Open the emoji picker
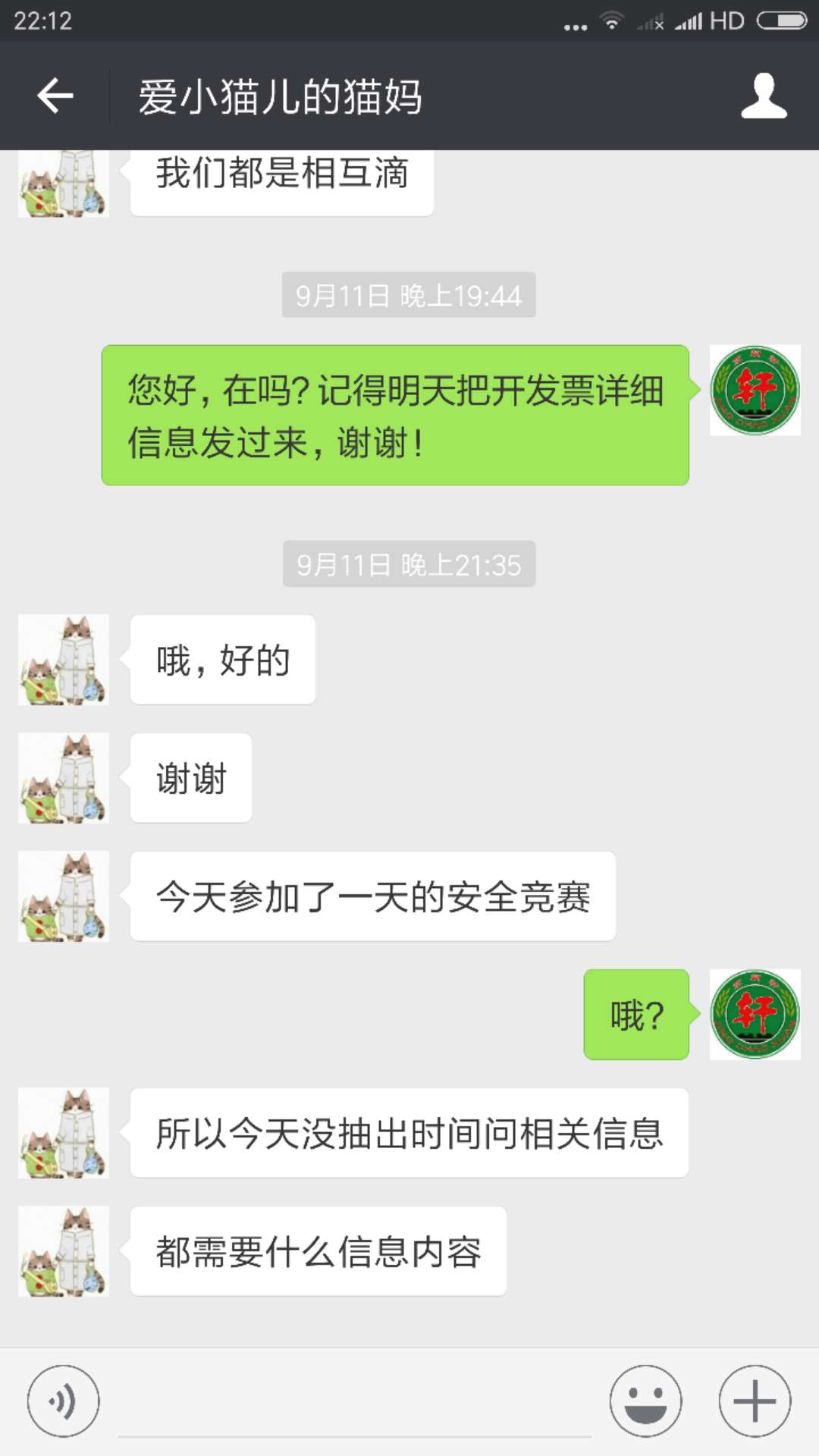The height and width of the screenshot is (1456, 819). click(x=646, y=1401)
